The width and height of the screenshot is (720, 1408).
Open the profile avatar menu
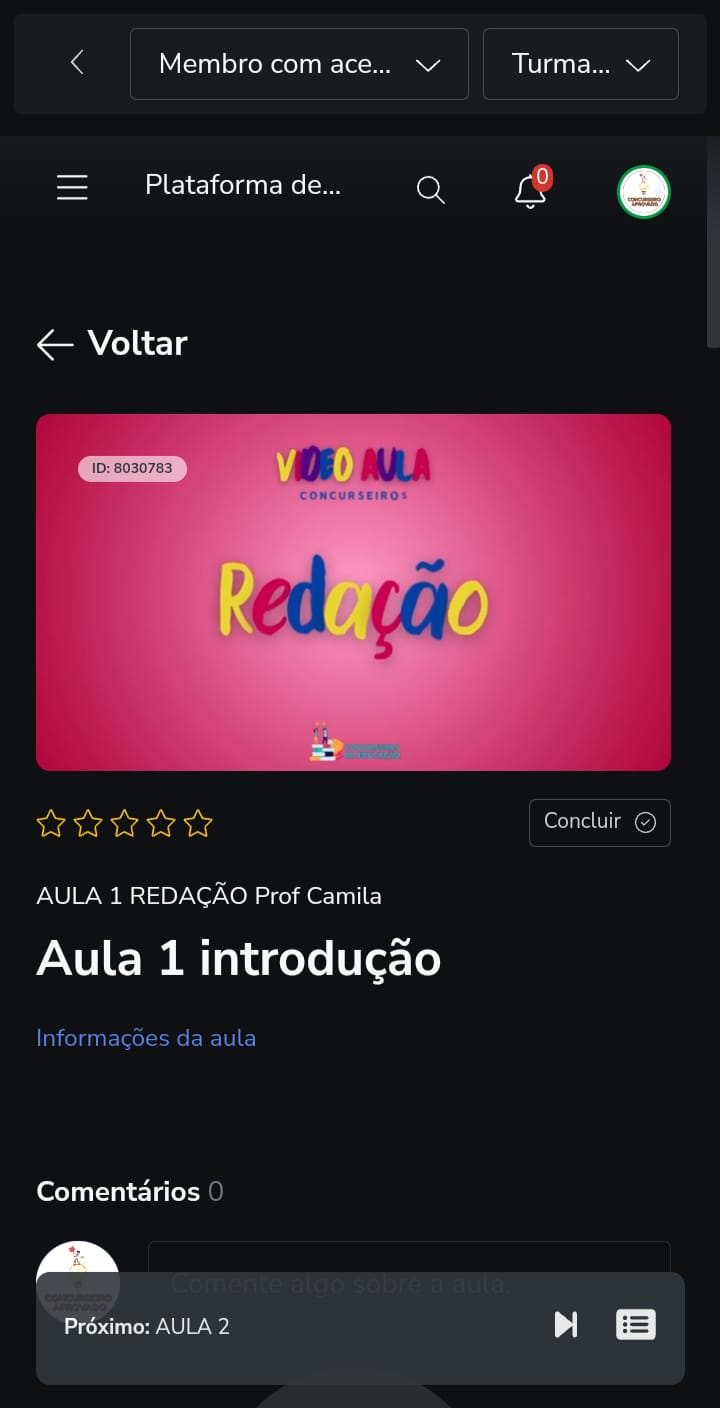coord(643,192)
